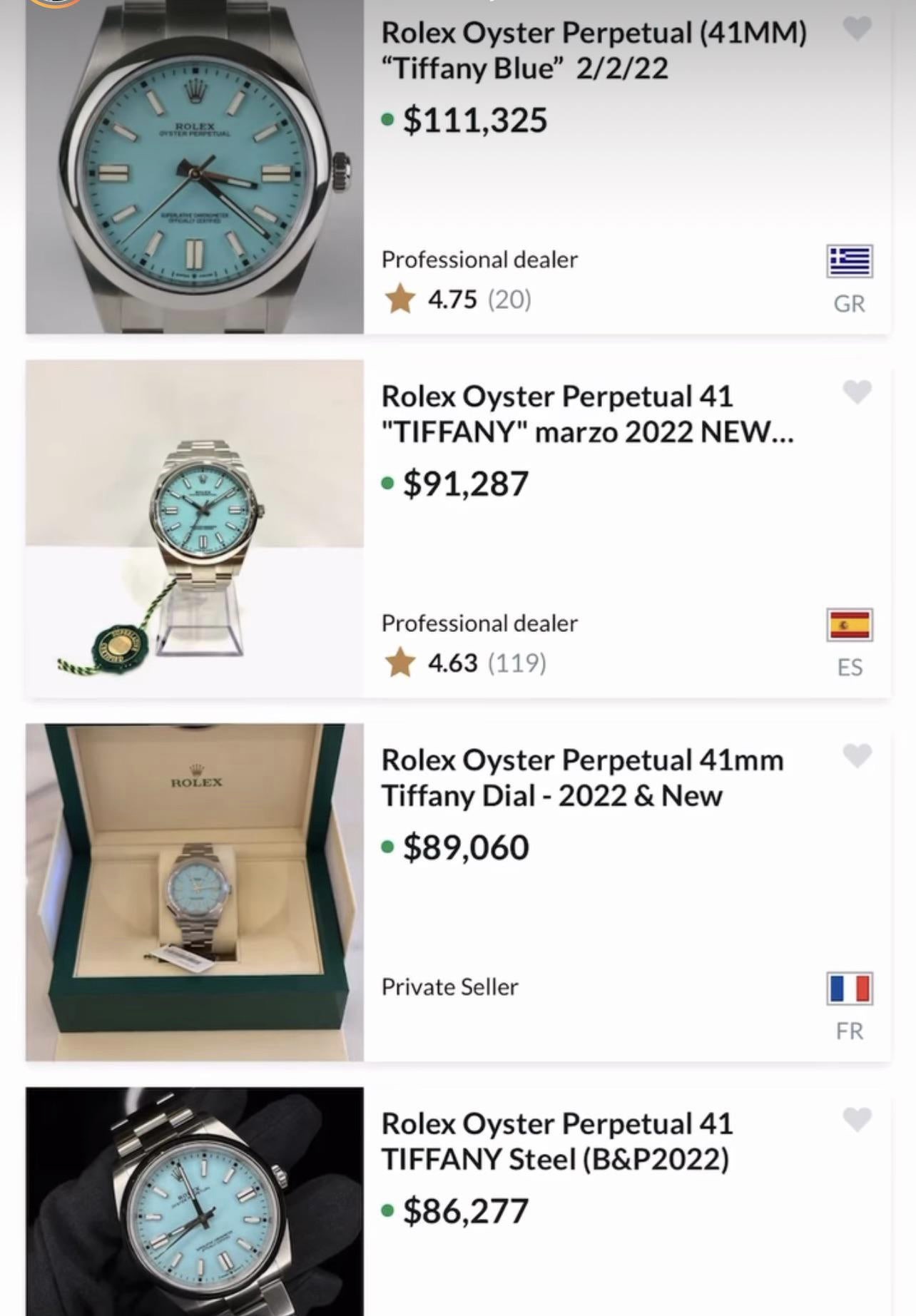
Task: View the $89,060 Tiffany Dial private seller listing
Action: point(582,778)
